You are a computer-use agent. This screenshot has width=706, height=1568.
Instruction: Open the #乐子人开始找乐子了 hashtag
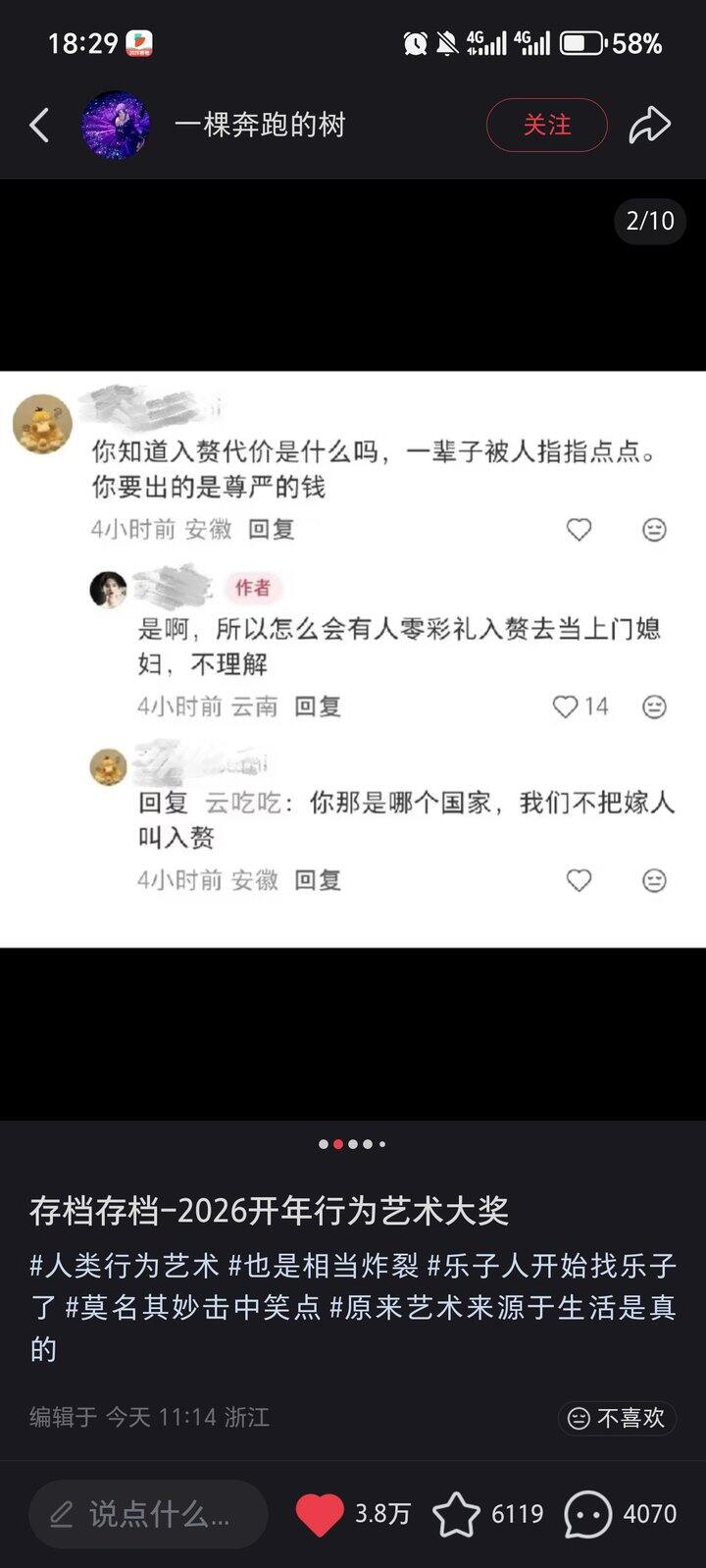[x=551, y=1266]
